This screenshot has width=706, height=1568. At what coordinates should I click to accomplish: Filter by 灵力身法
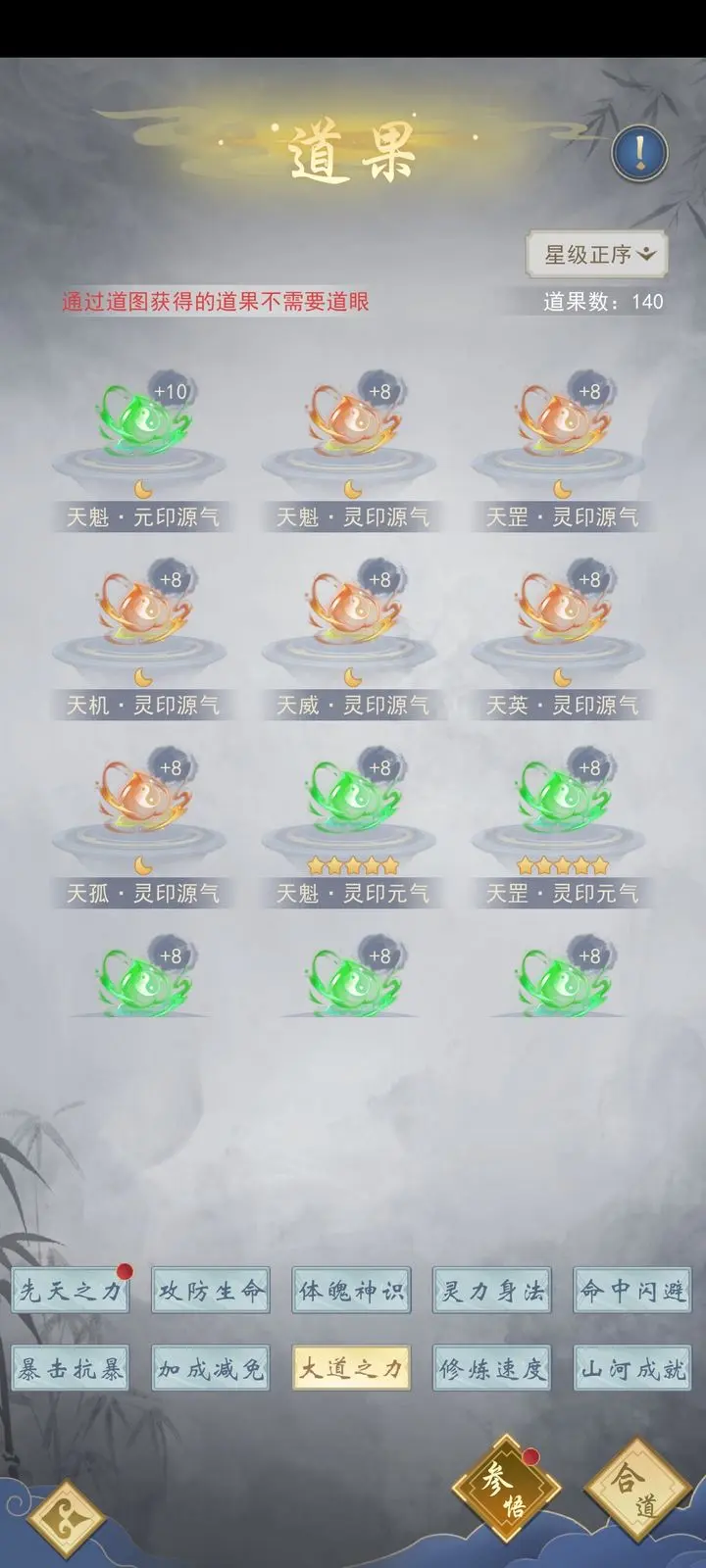pyautogui.click(x=492, y=1291)
